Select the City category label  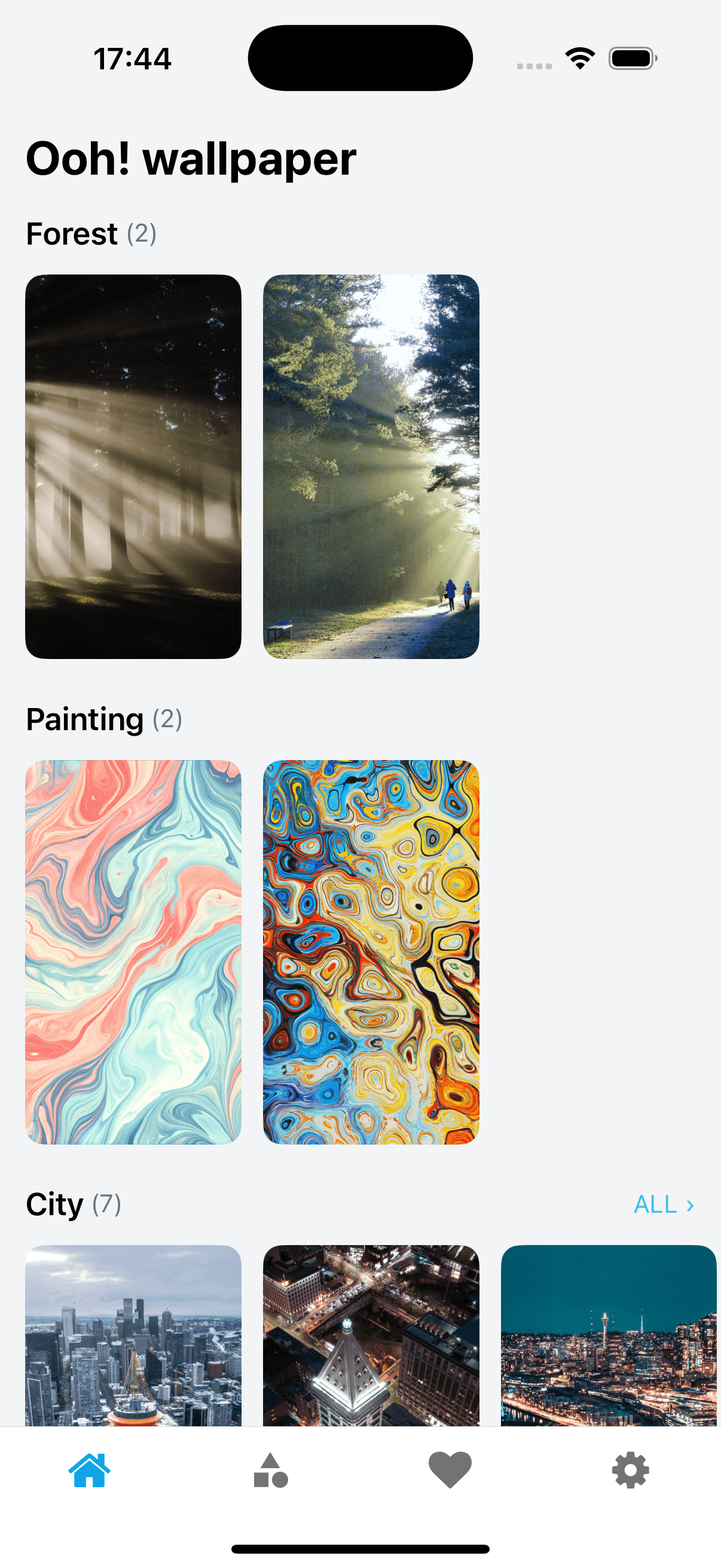[x=54, y=1204]
